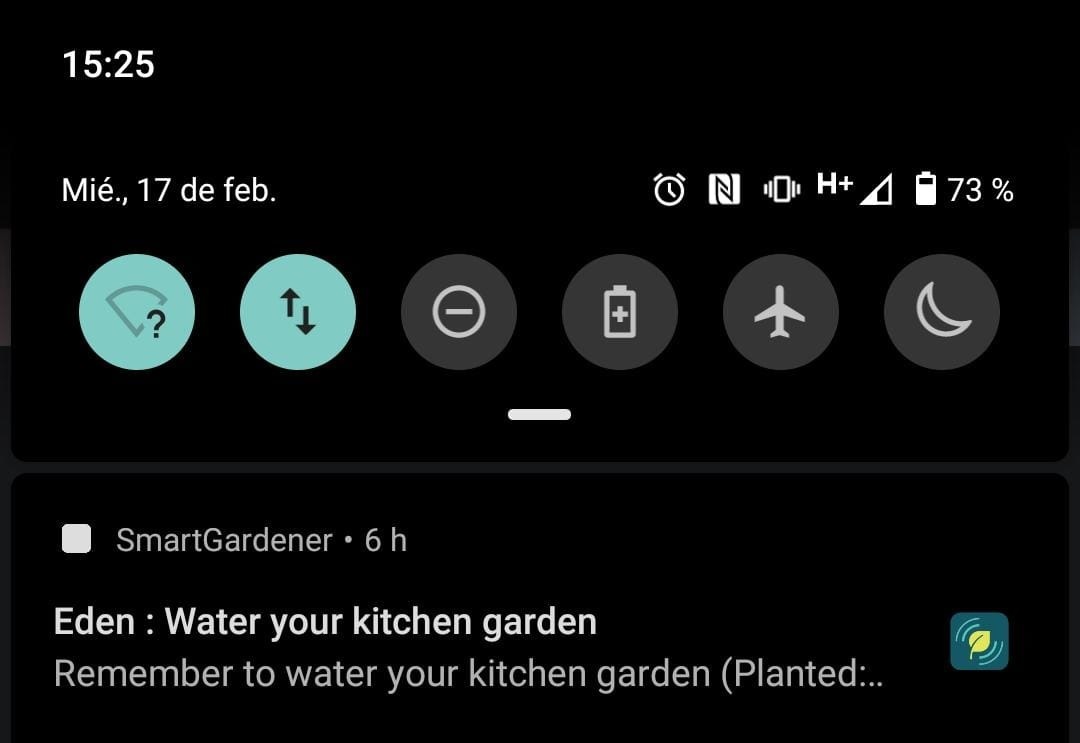Switch on night mode

pyautogui.click(x=942, y=312)
